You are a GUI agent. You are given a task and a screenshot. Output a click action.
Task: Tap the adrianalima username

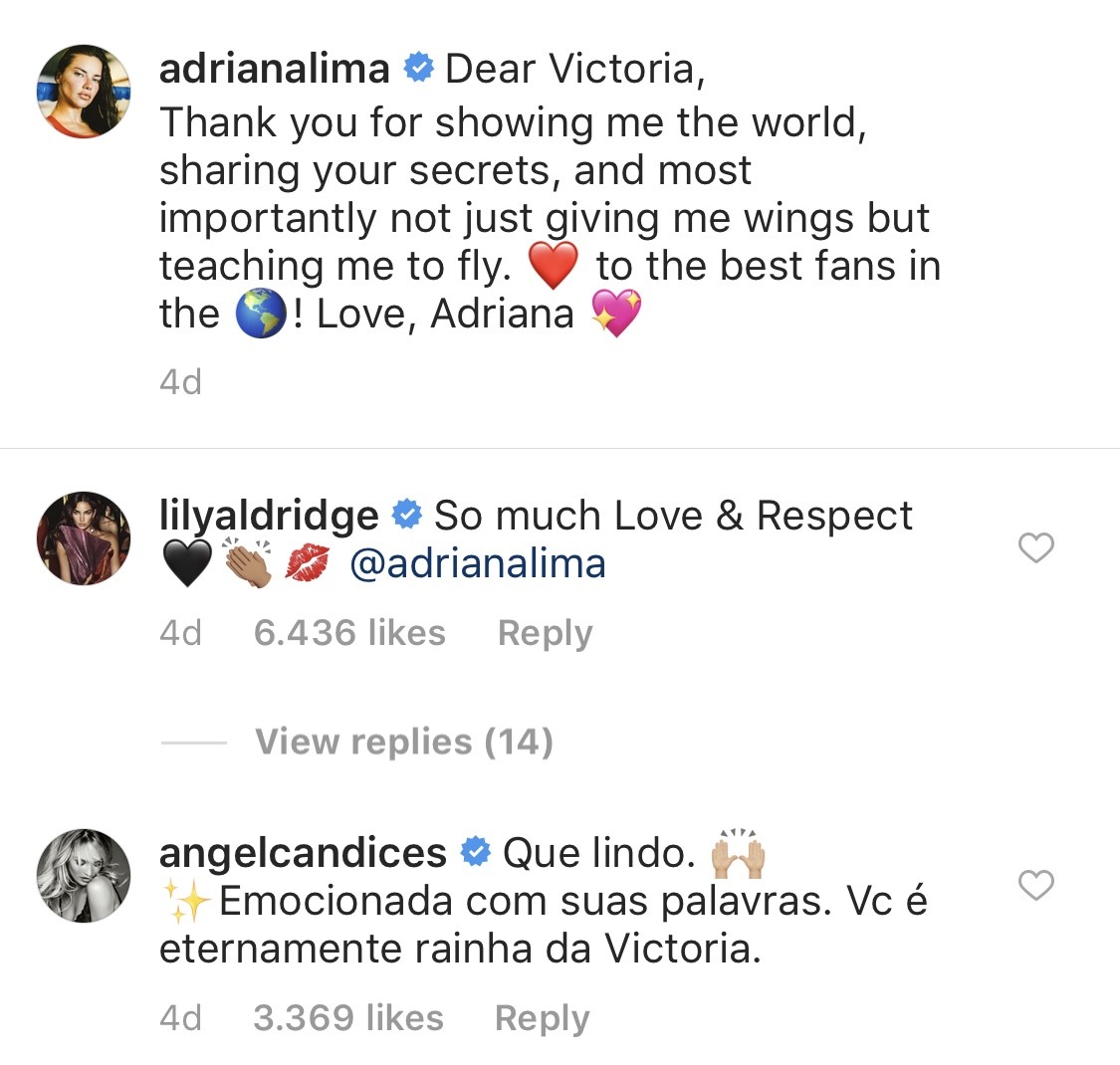point(274,69)
